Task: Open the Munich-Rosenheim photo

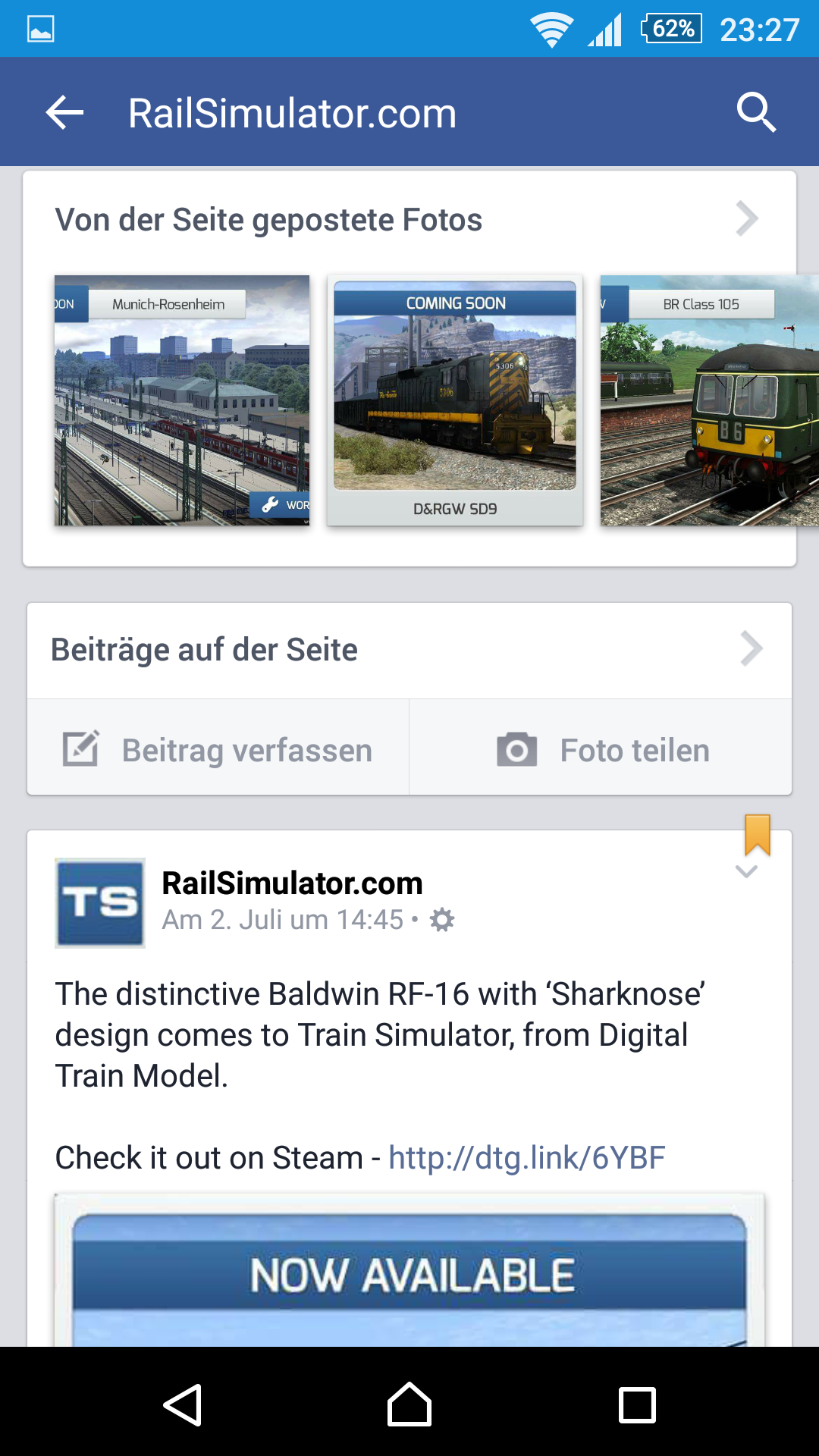Action: pyautogui.click(x=182, y=400)
